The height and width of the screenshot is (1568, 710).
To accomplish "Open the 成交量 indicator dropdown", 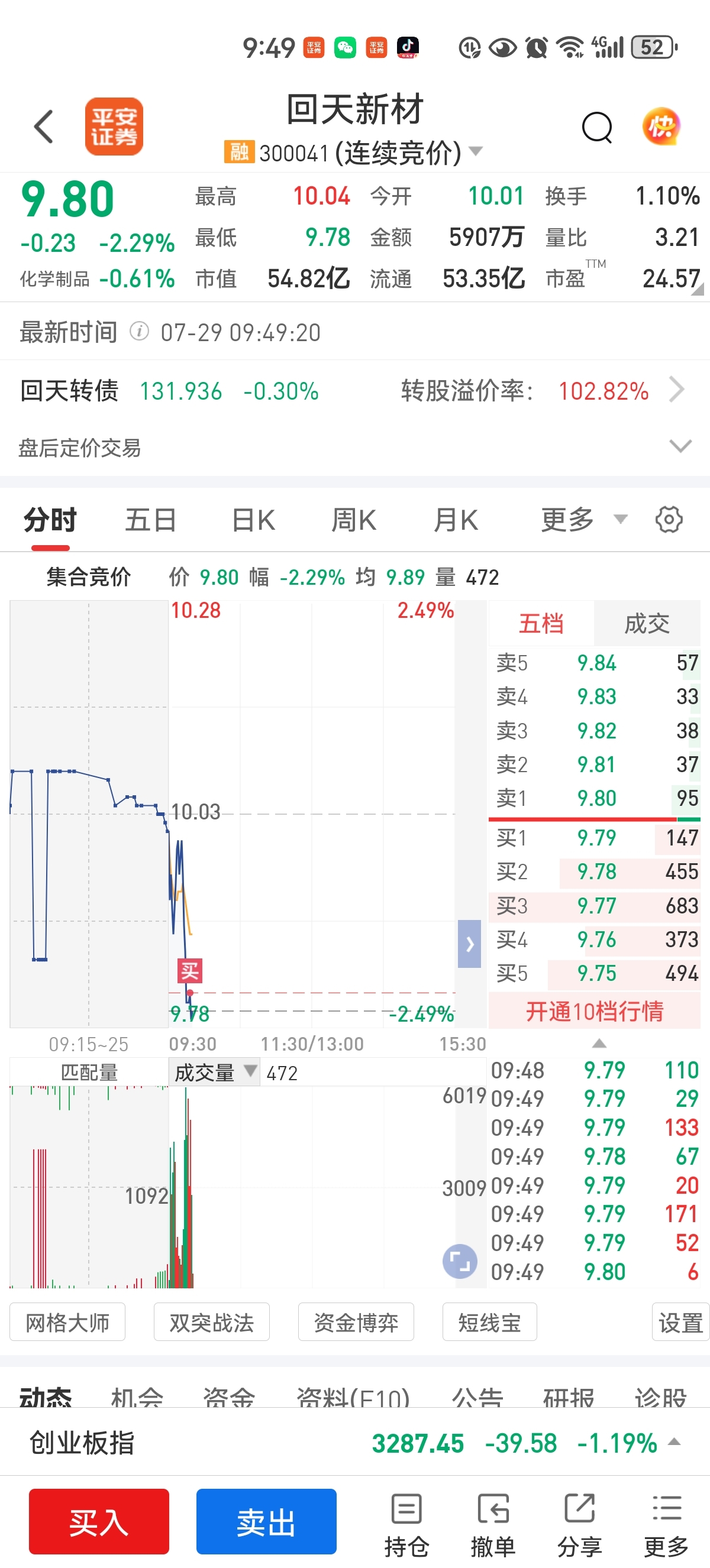I will (214, 1073).
